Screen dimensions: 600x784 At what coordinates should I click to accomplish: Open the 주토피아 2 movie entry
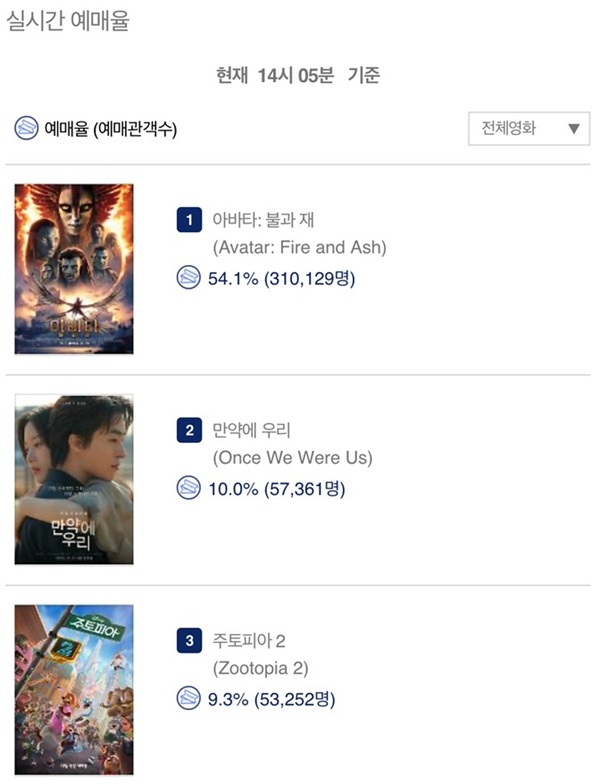pyautogui.click(x=249, y=640)
